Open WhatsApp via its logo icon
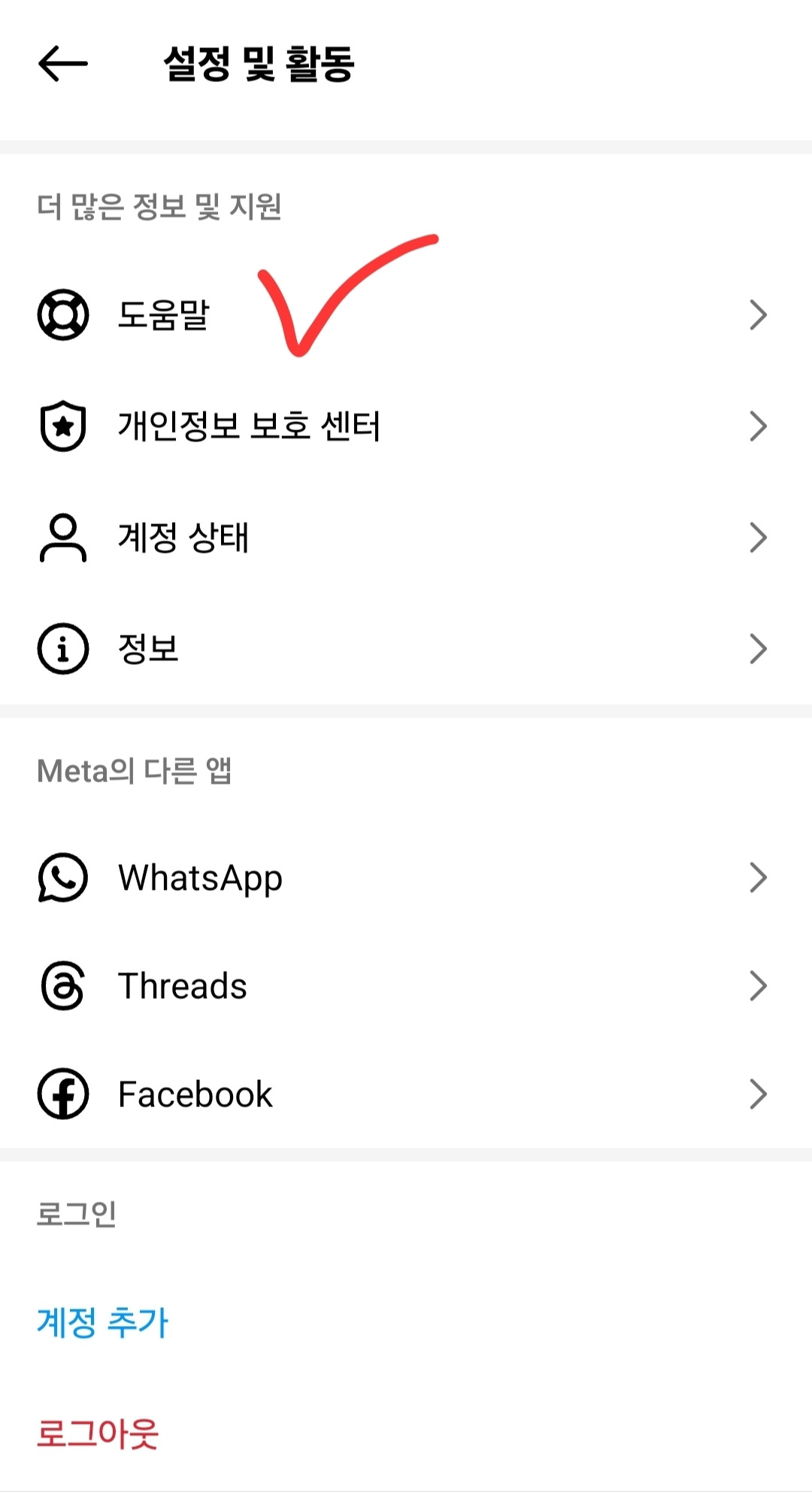The image size is (812, 1493). point(63,876)
